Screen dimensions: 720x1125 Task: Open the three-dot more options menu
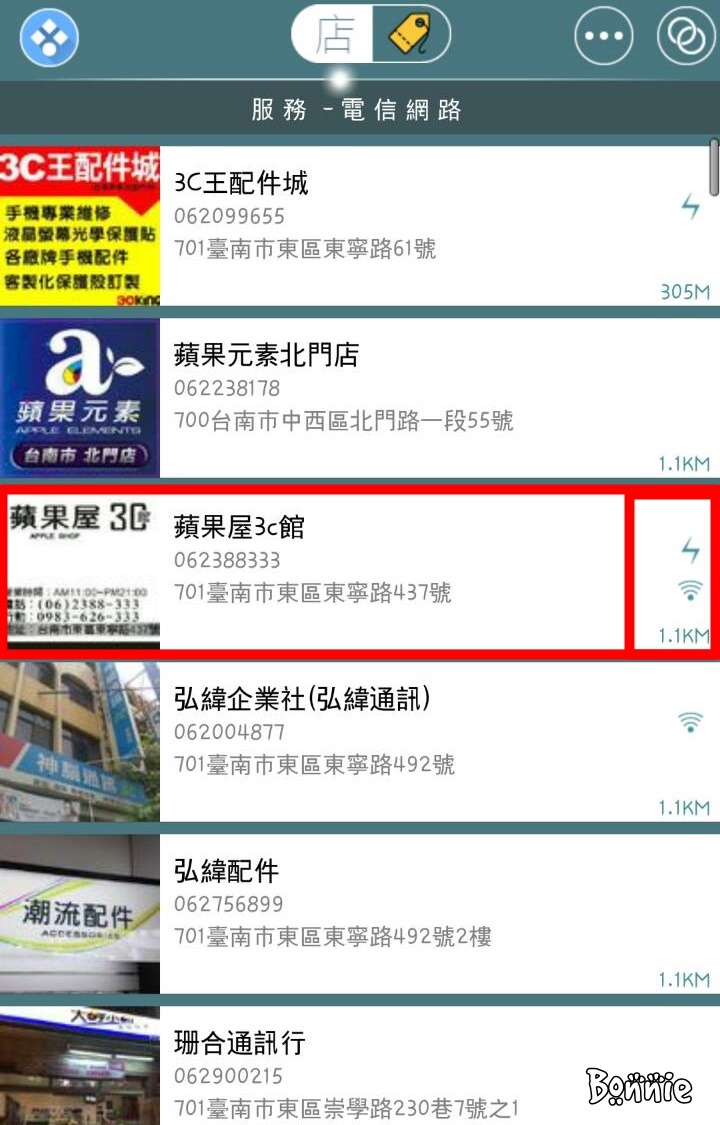604,37
